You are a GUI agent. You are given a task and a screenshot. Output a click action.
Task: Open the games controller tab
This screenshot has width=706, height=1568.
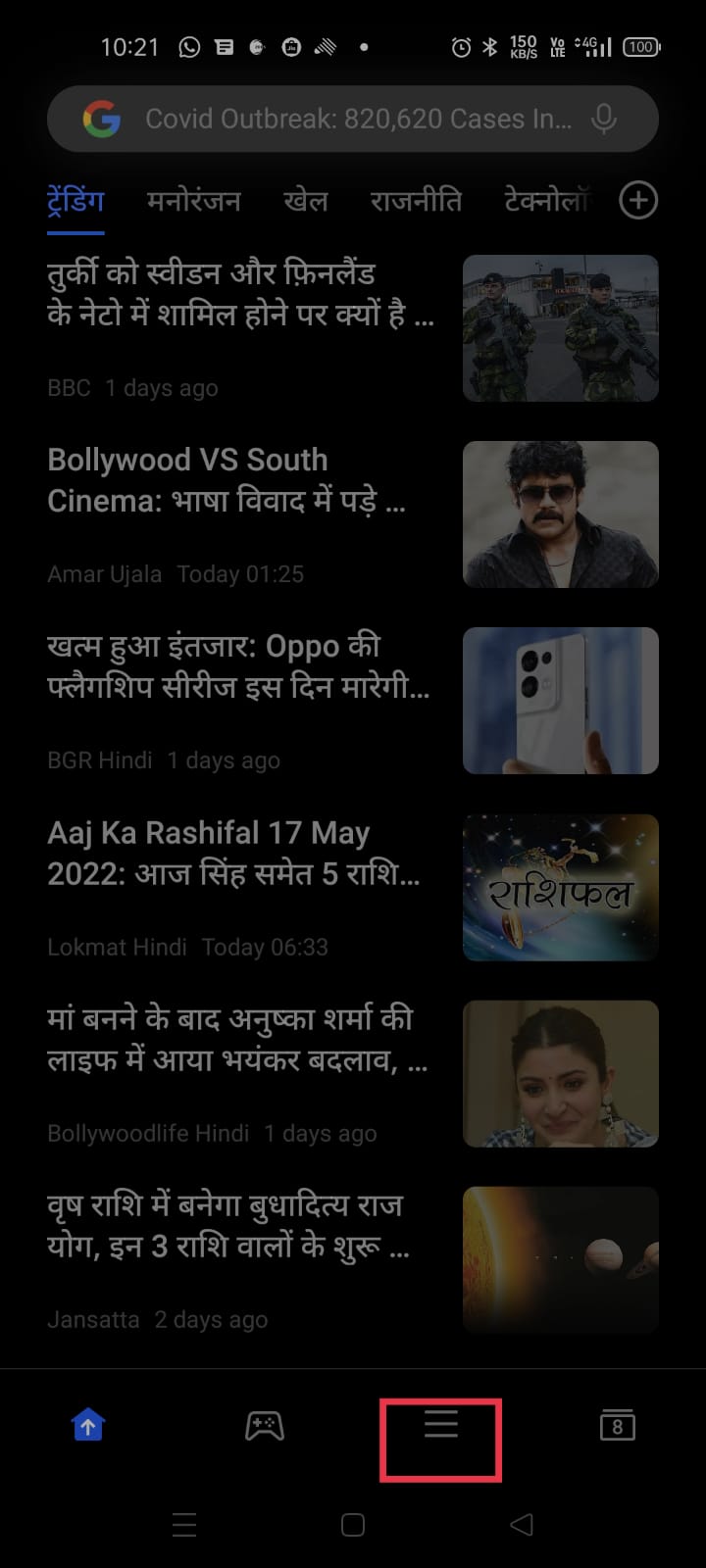264,1426
